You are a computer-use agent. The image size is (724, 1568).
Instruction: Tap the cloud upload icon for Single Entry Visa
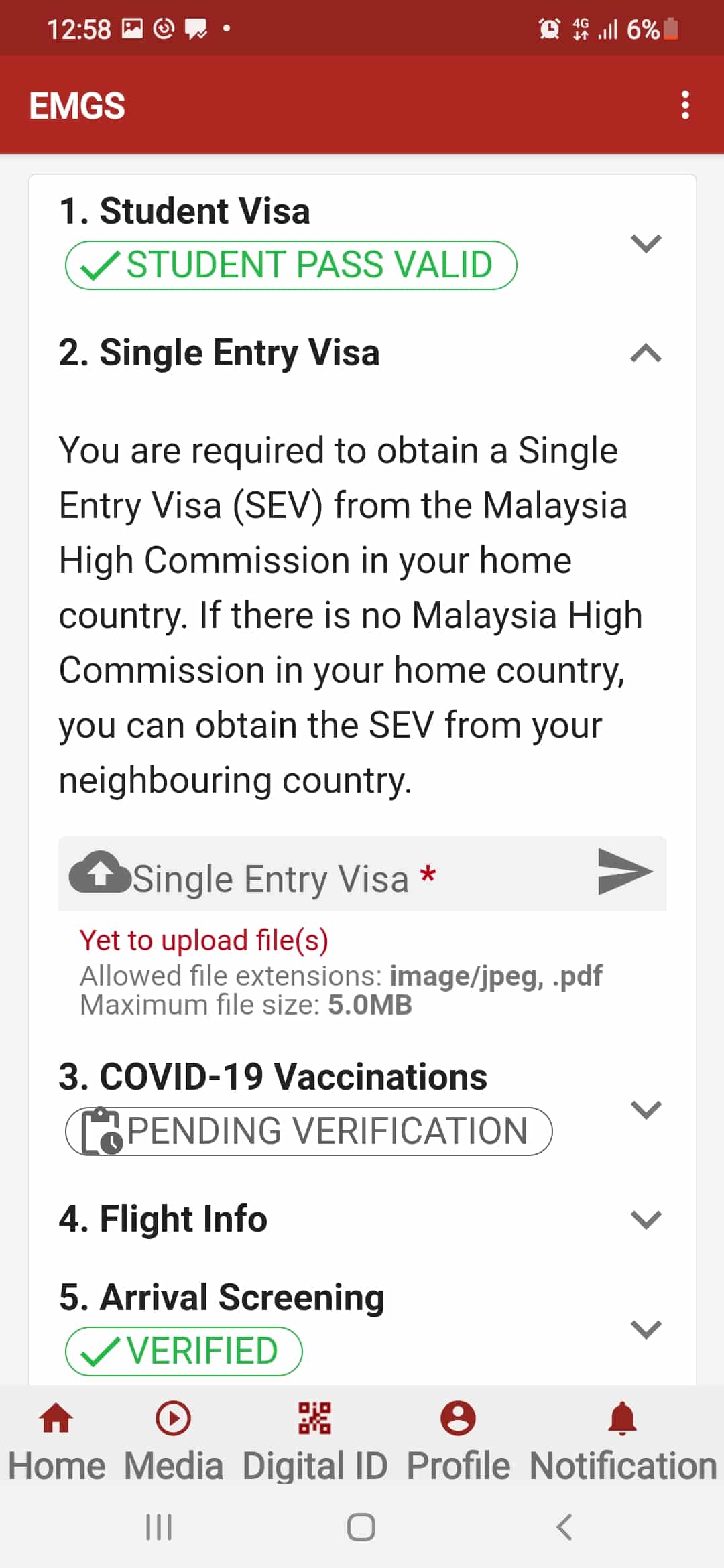point(100,873)
